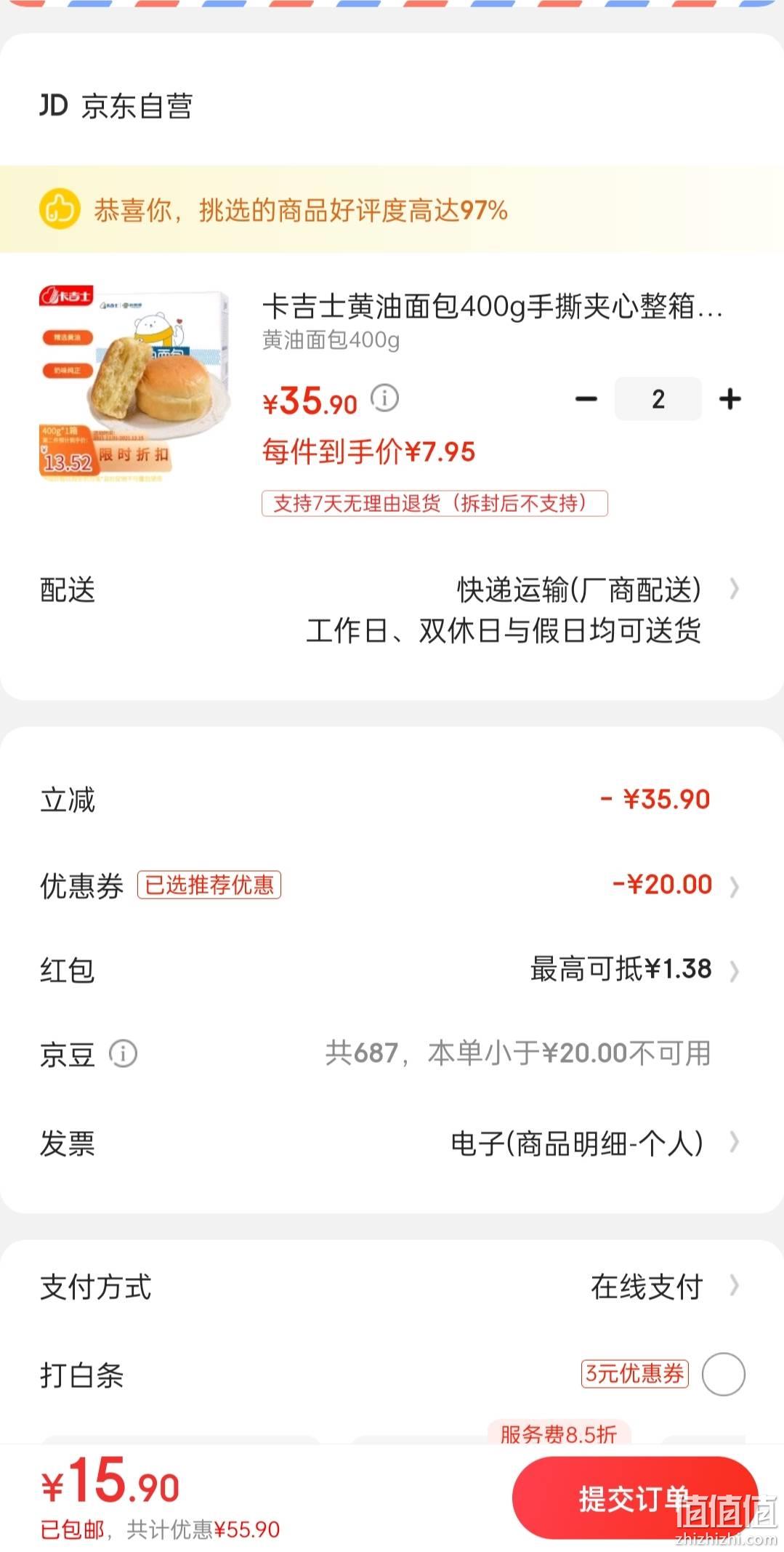Image resolution: width=784 pixels, height=1552 pixels.
Task: Decrease the product quantity with minus
Action: pos(586,399)
